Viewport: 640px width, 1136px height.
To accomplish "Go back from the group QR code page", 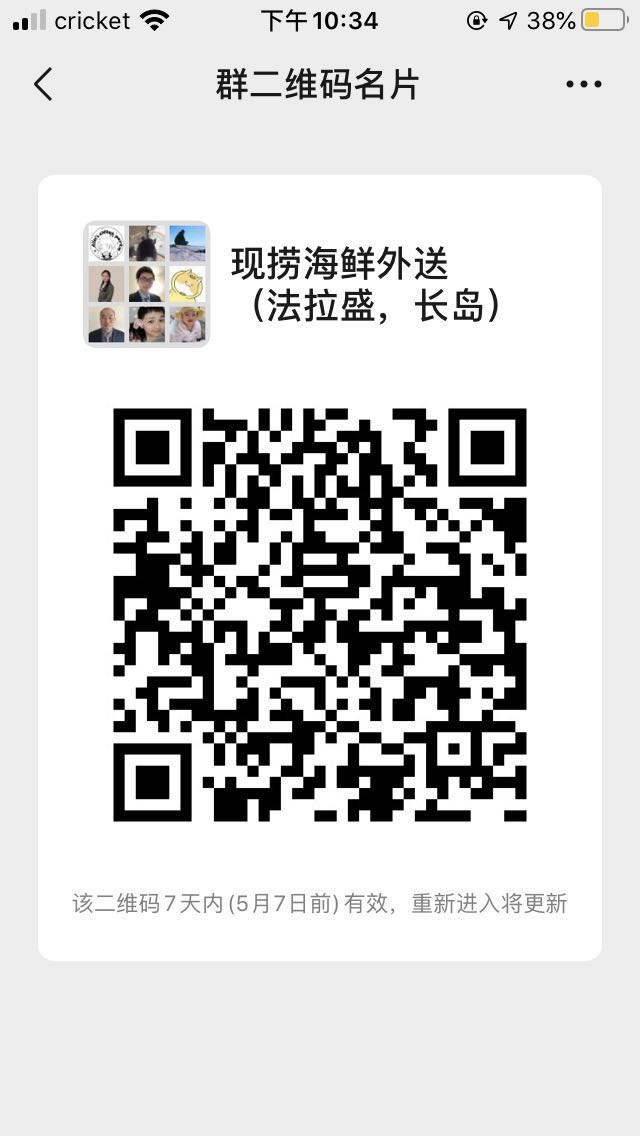I will pyautogui.click(x=43, y=84).
